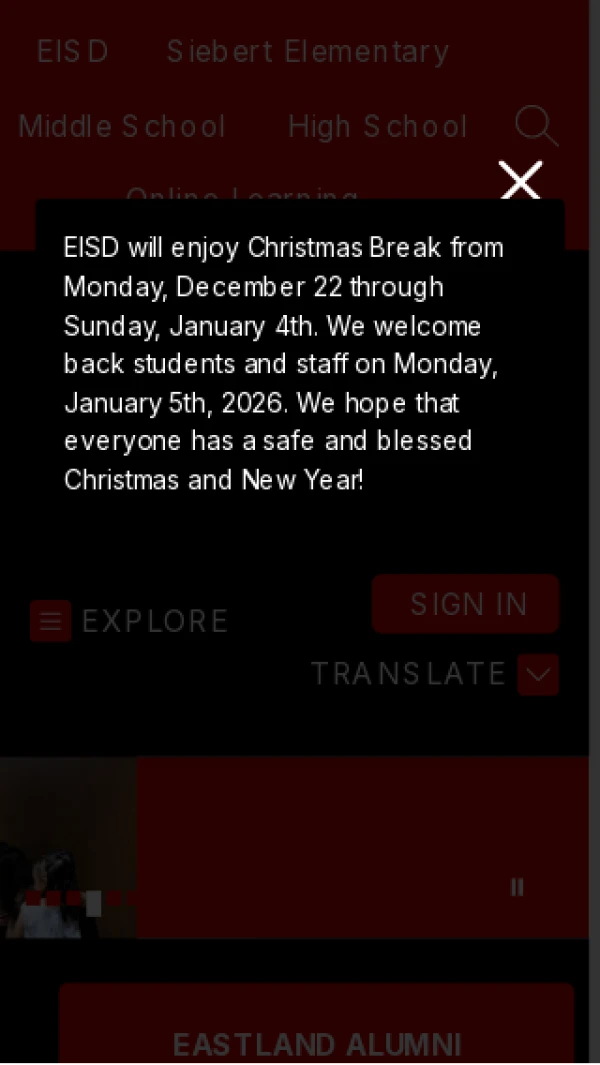This screenshot has height=1065, width=600.
Task: Tap the search magnifier icon
Action: coord(536,127)
